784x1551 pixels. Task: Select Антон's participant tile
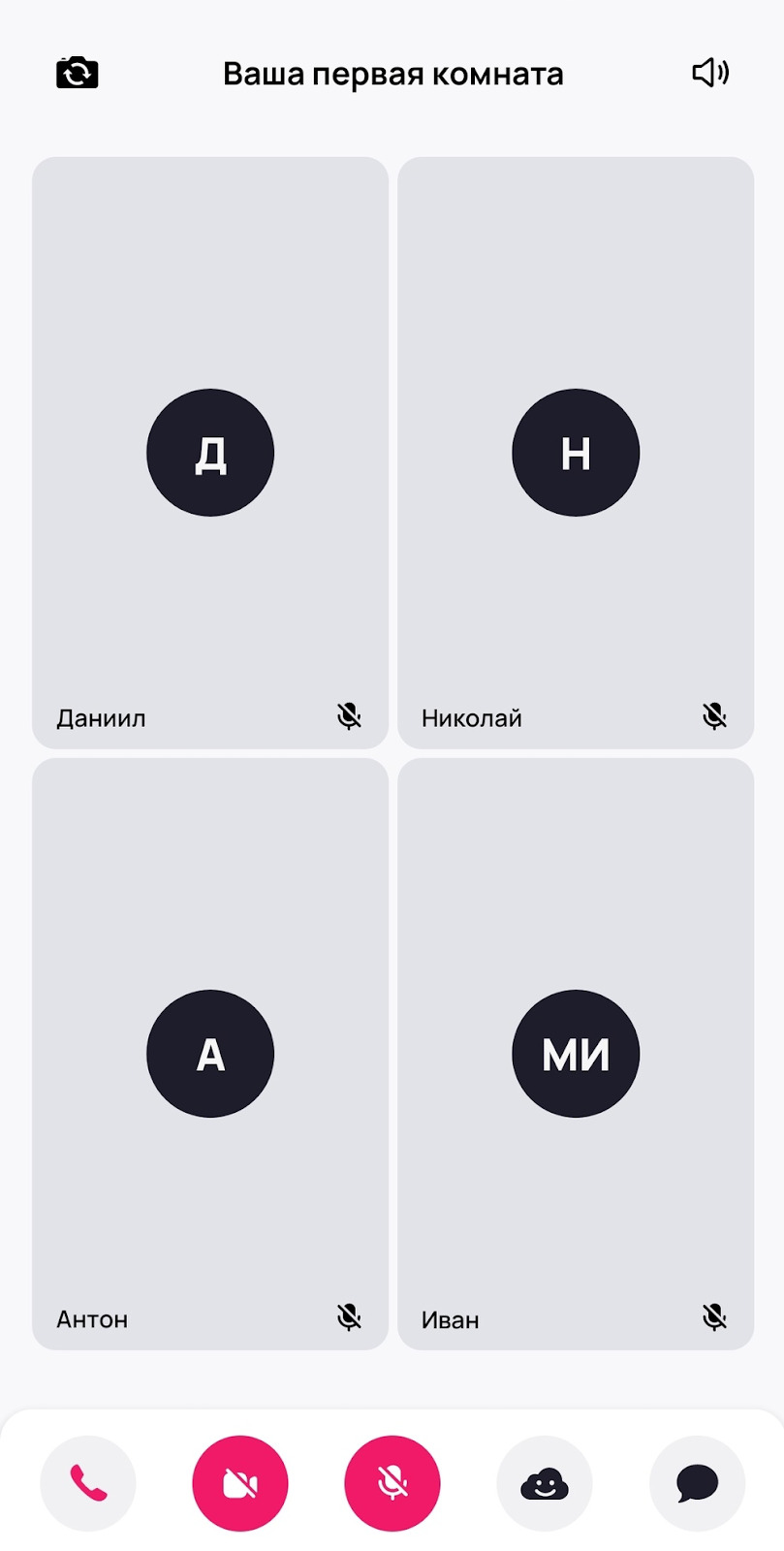(210, 1054)
